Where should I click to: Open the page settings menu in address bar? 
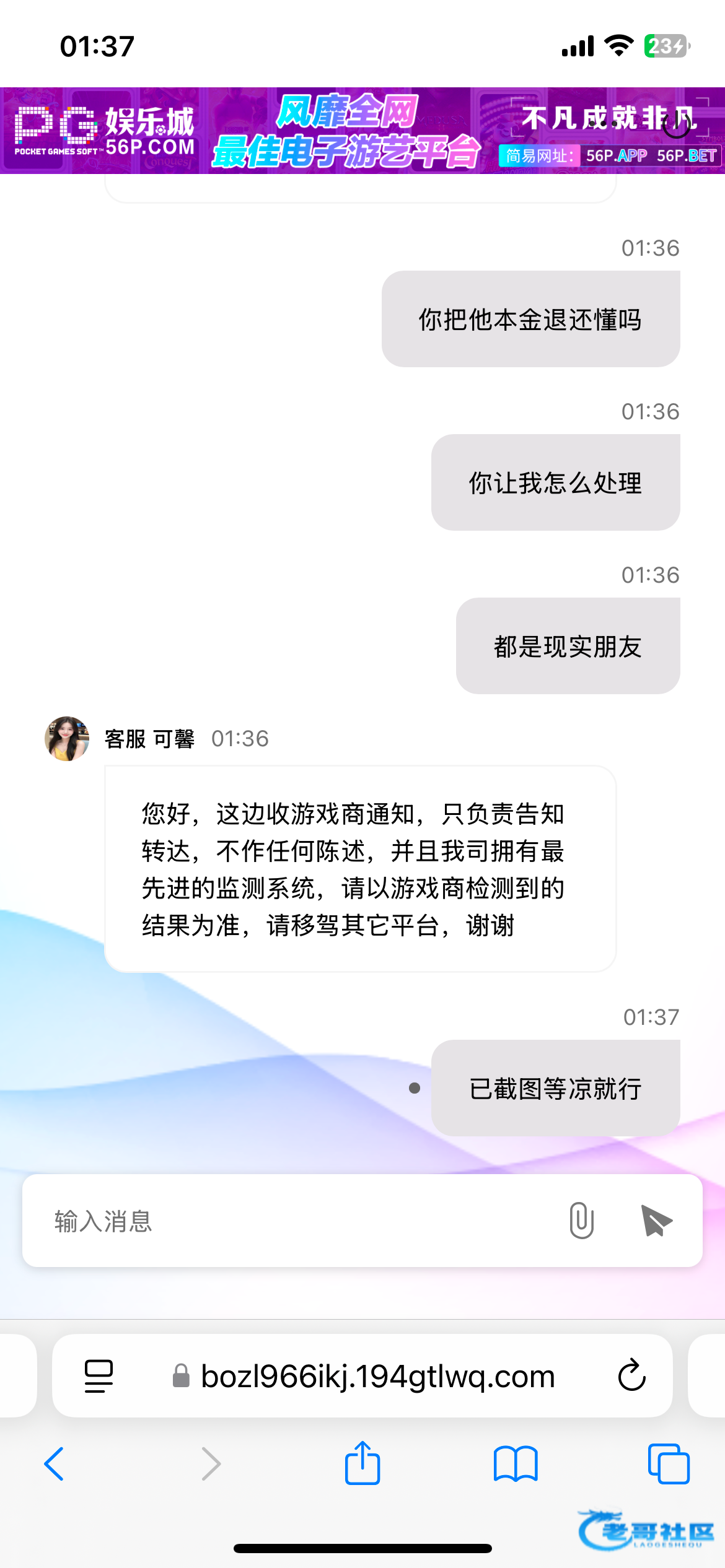pyautogui.click(x=99, y=1375)
